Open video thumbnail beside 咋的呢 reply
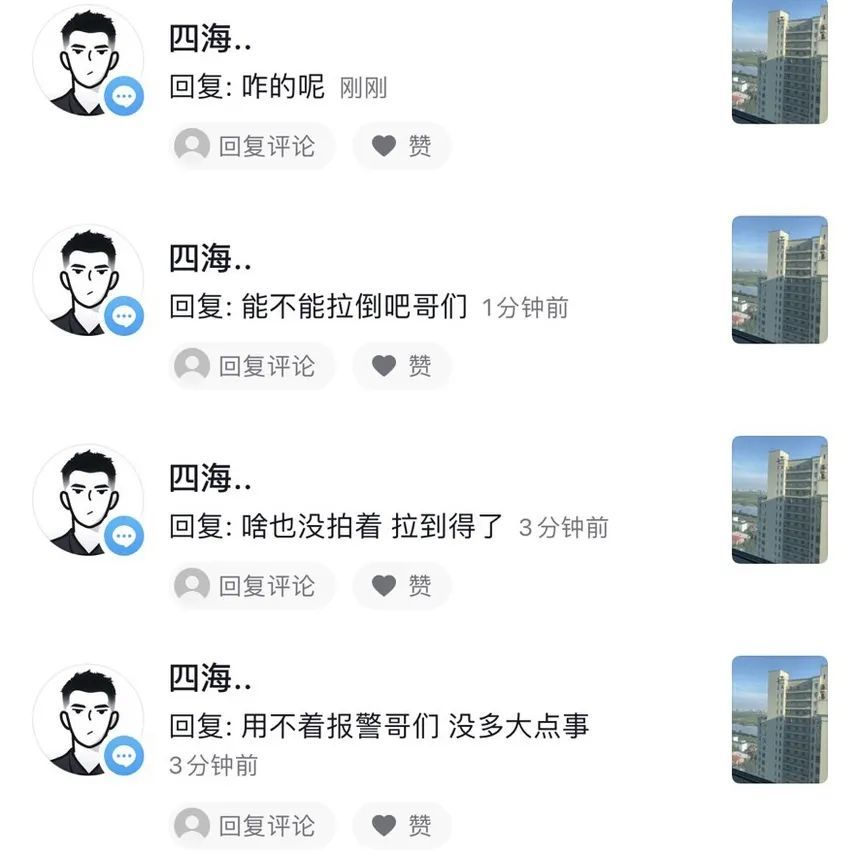The width and height of the screenshot is (860, 855). pyautogui.click(x=779, y=62)
